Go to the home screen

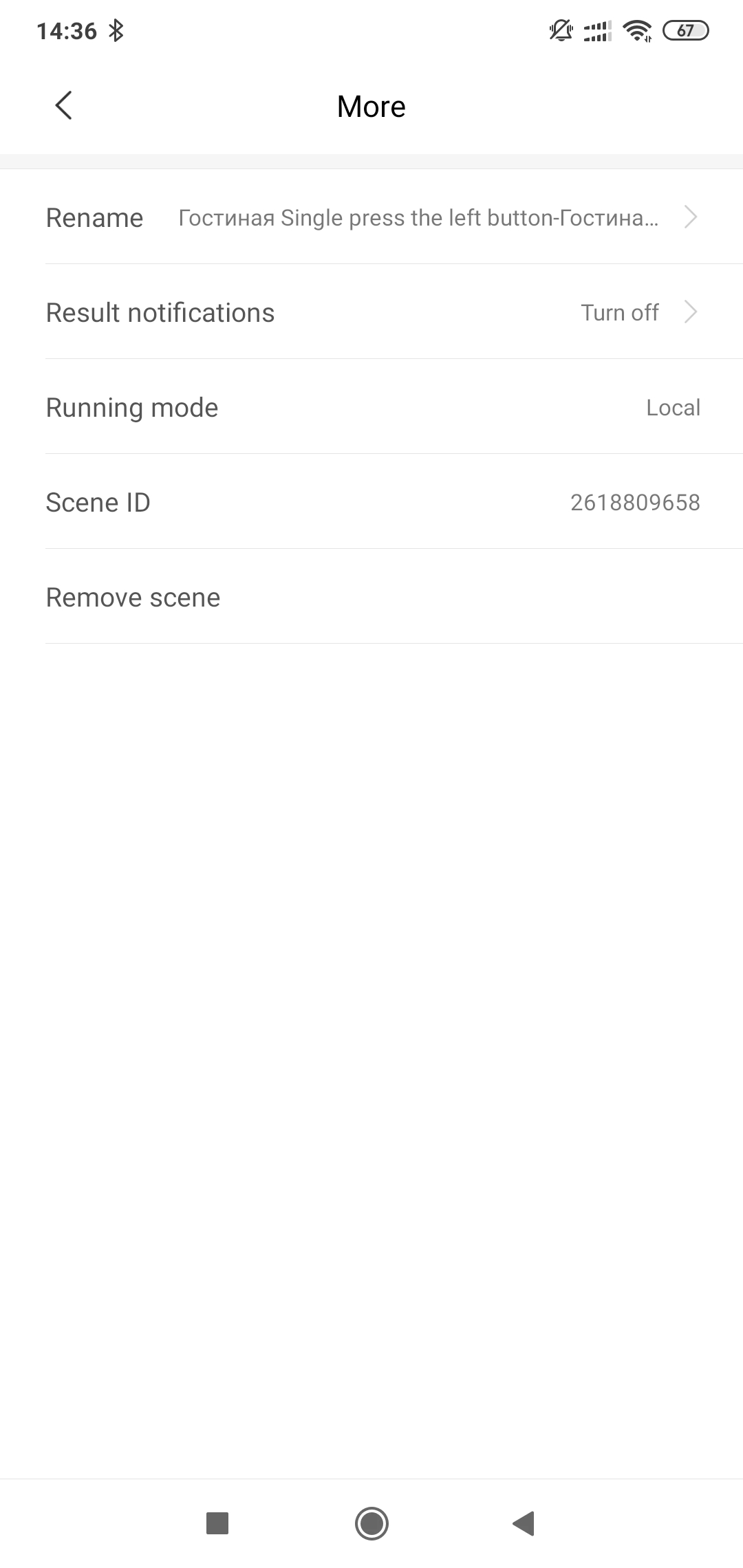click(371, 1523)
